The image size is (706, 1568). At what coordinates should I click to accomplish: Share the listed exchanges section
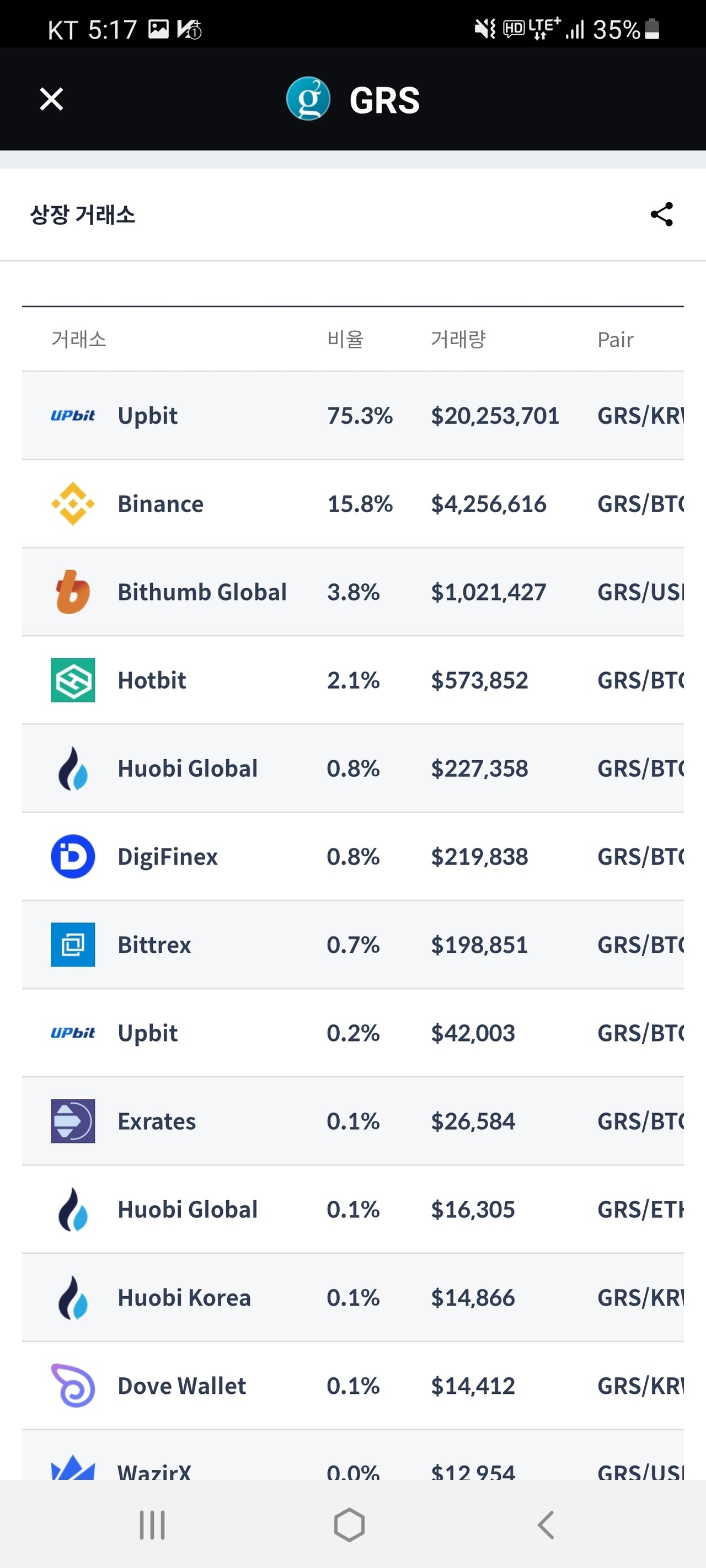point(661,214)
